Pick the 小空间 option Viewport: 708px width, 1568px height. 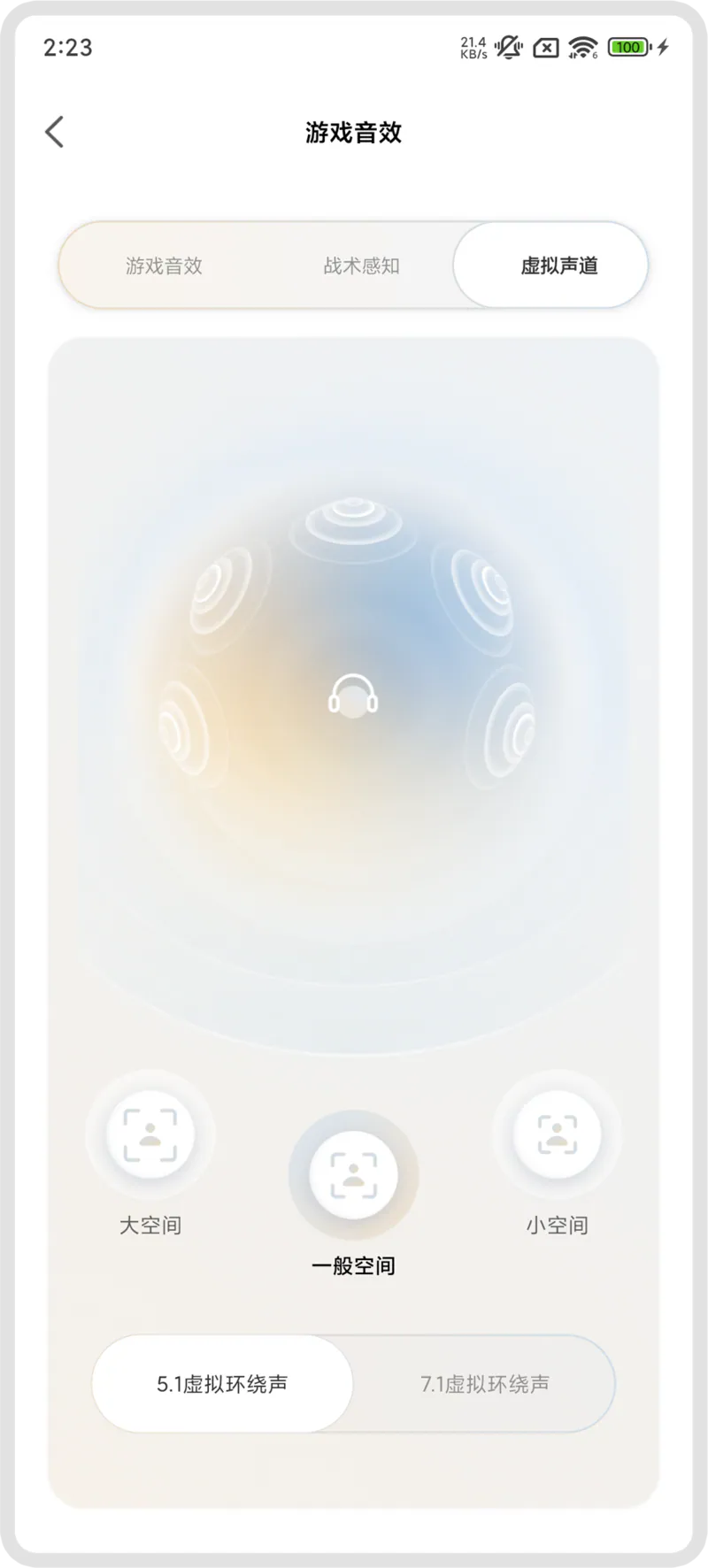[x=557, y=1134]
